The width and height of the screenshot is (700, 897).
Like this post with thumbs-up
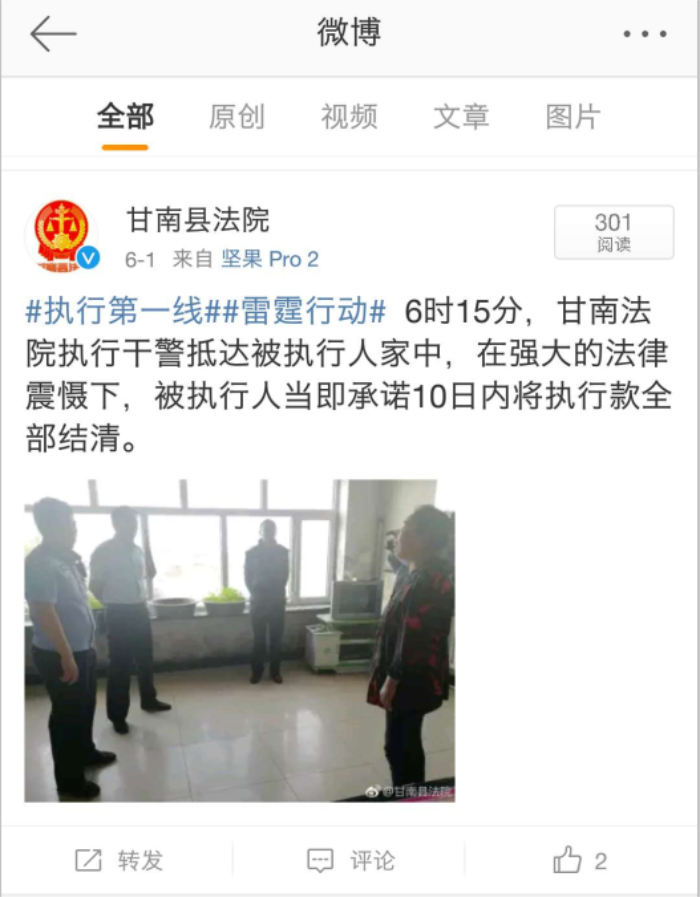pos(580,860)
